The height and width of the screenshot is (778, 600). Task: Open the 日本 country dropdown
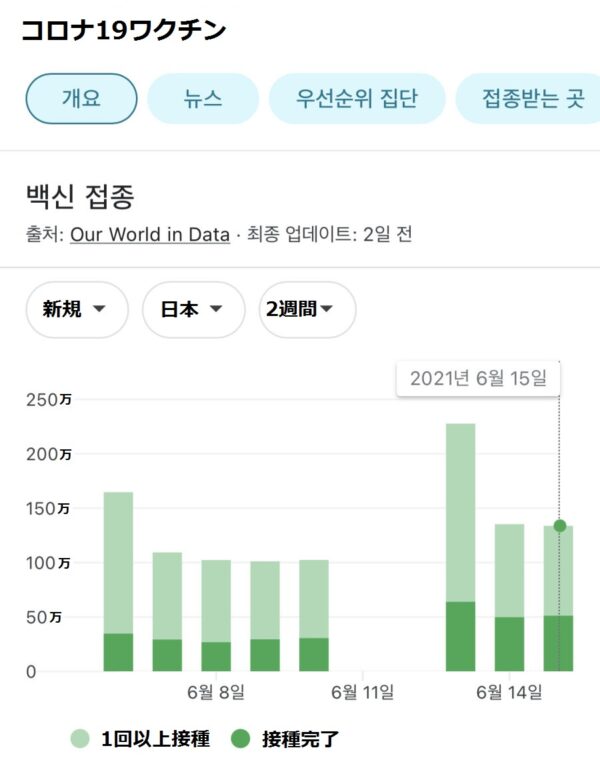(194, 309)
